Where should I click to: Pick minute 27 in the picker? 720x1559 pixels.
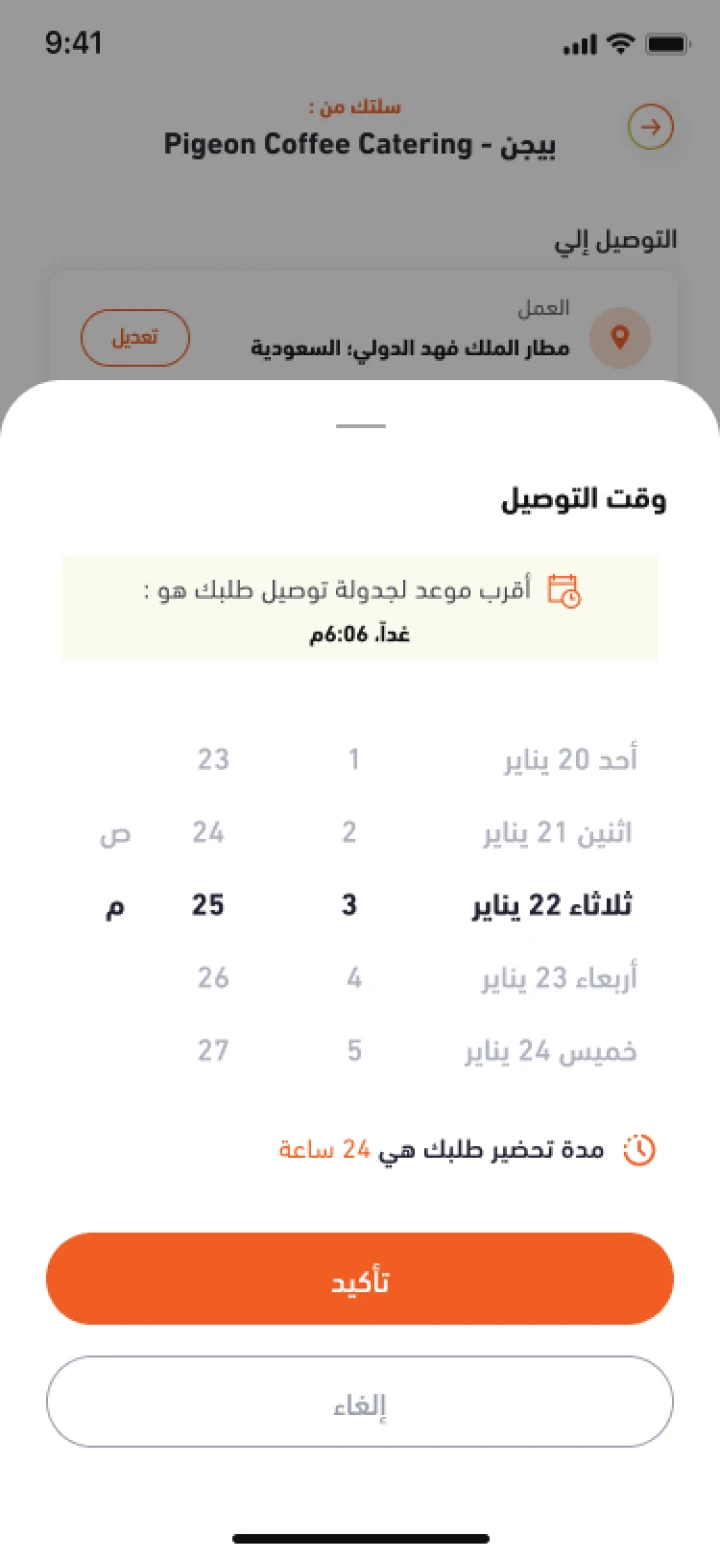[213, 1051]
